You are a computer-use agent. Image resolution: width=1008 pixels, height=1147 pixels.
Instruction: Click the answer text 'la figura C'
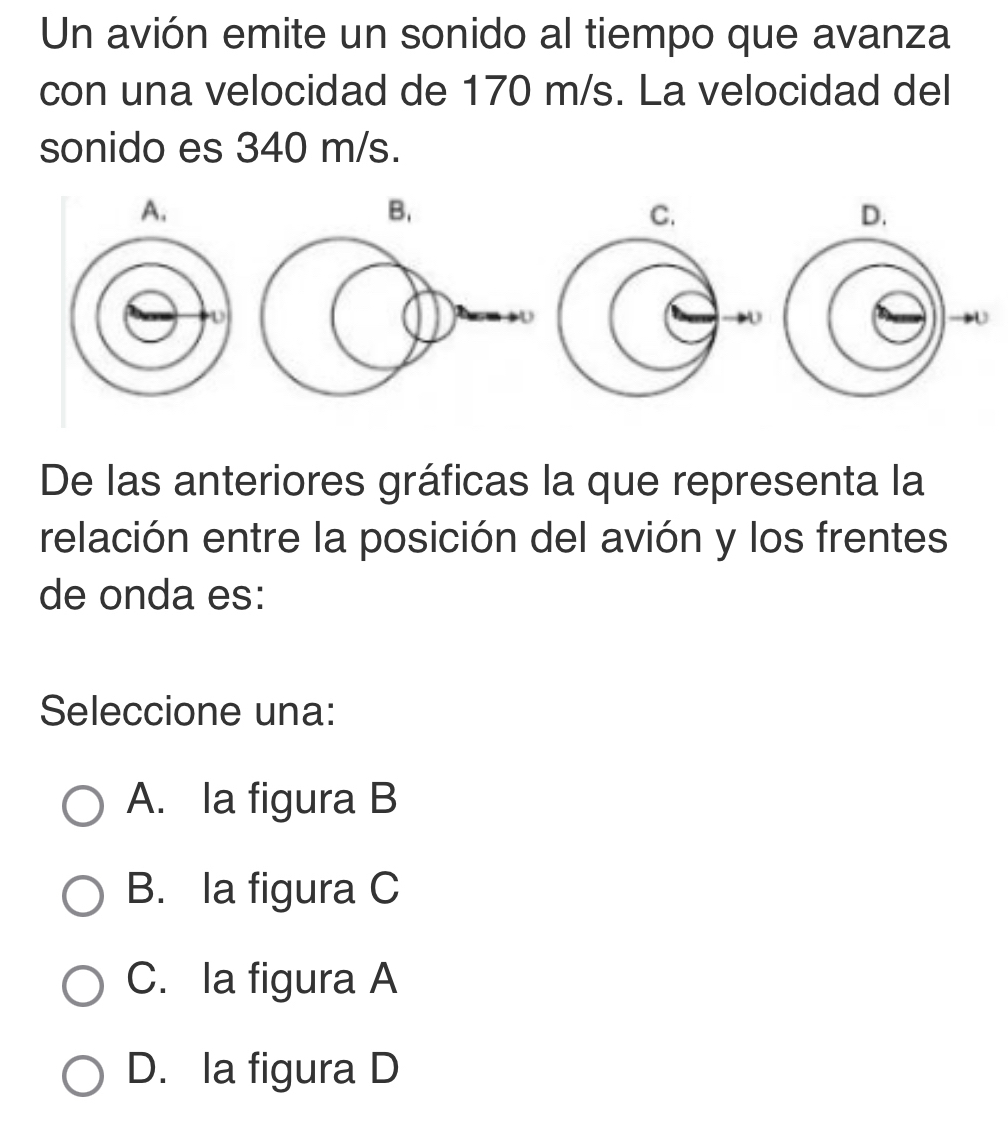[x=298, y=889]
